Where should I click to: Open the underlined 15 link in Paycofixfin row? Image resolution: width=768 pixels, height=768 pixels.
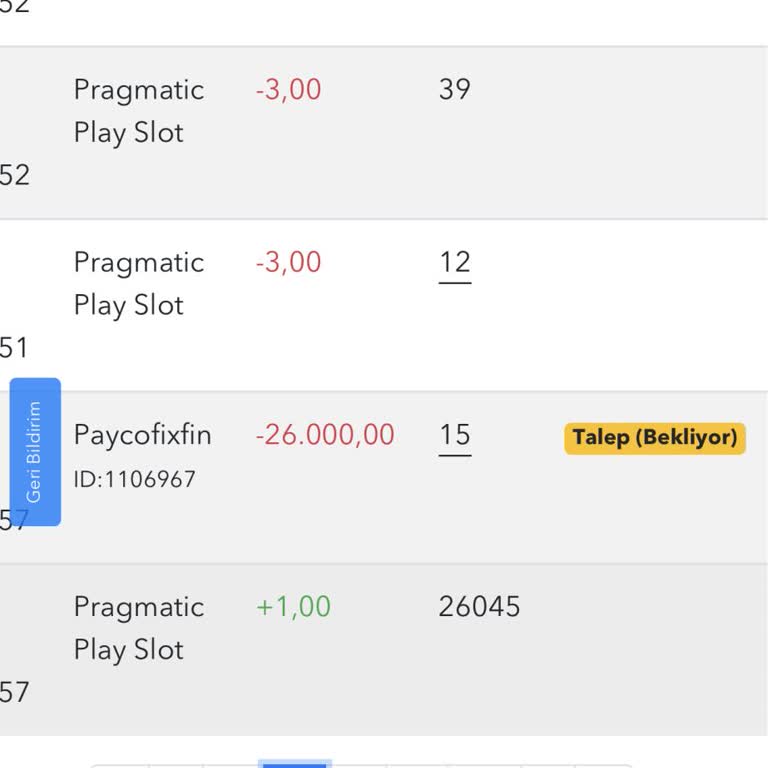(454, 436)
